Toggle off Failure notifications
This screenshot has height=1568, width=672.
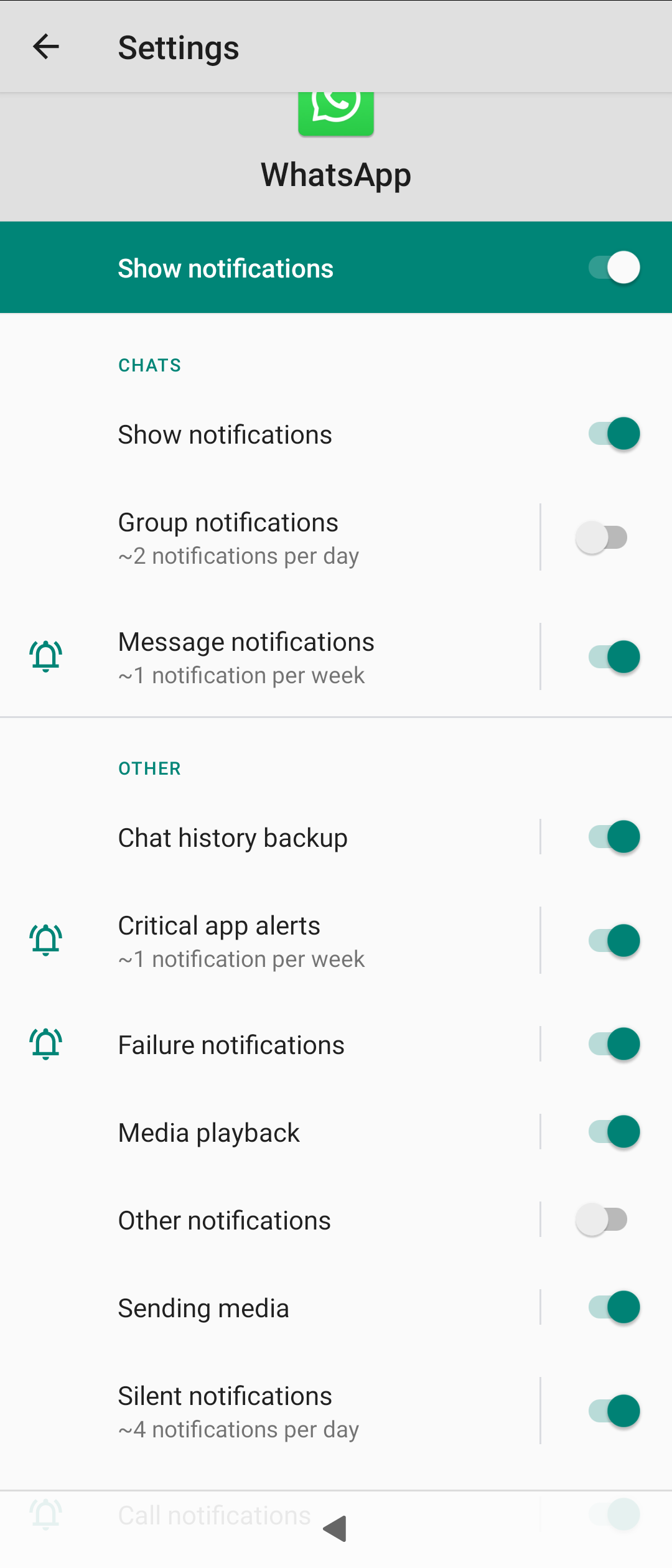tap(614, 1044)
